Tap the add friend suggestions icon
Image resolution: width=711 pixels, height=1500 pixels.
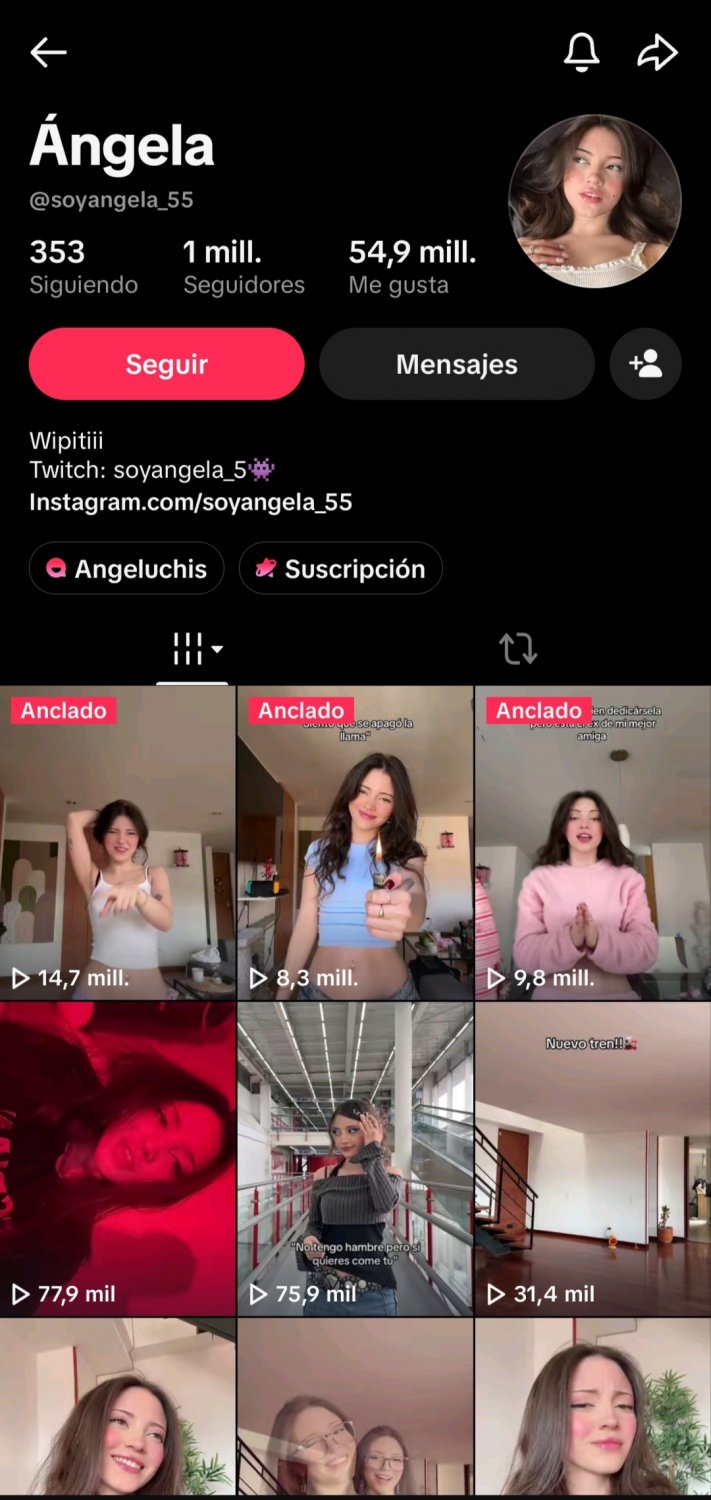(645, 364)
